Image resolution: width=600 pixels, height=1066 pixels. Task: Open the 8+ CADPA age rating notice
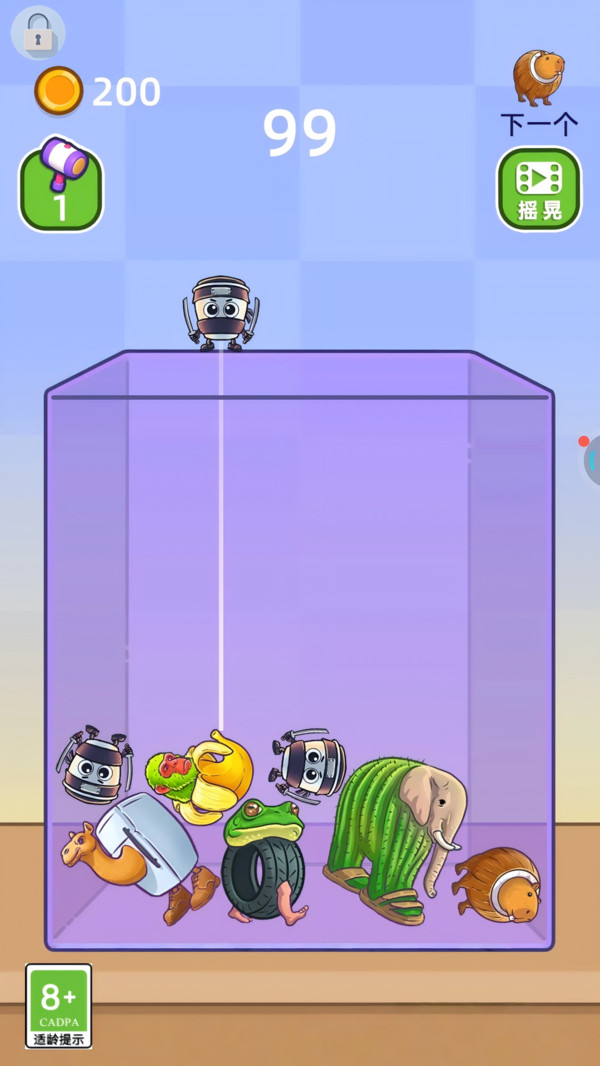(x=58, y=1005)
